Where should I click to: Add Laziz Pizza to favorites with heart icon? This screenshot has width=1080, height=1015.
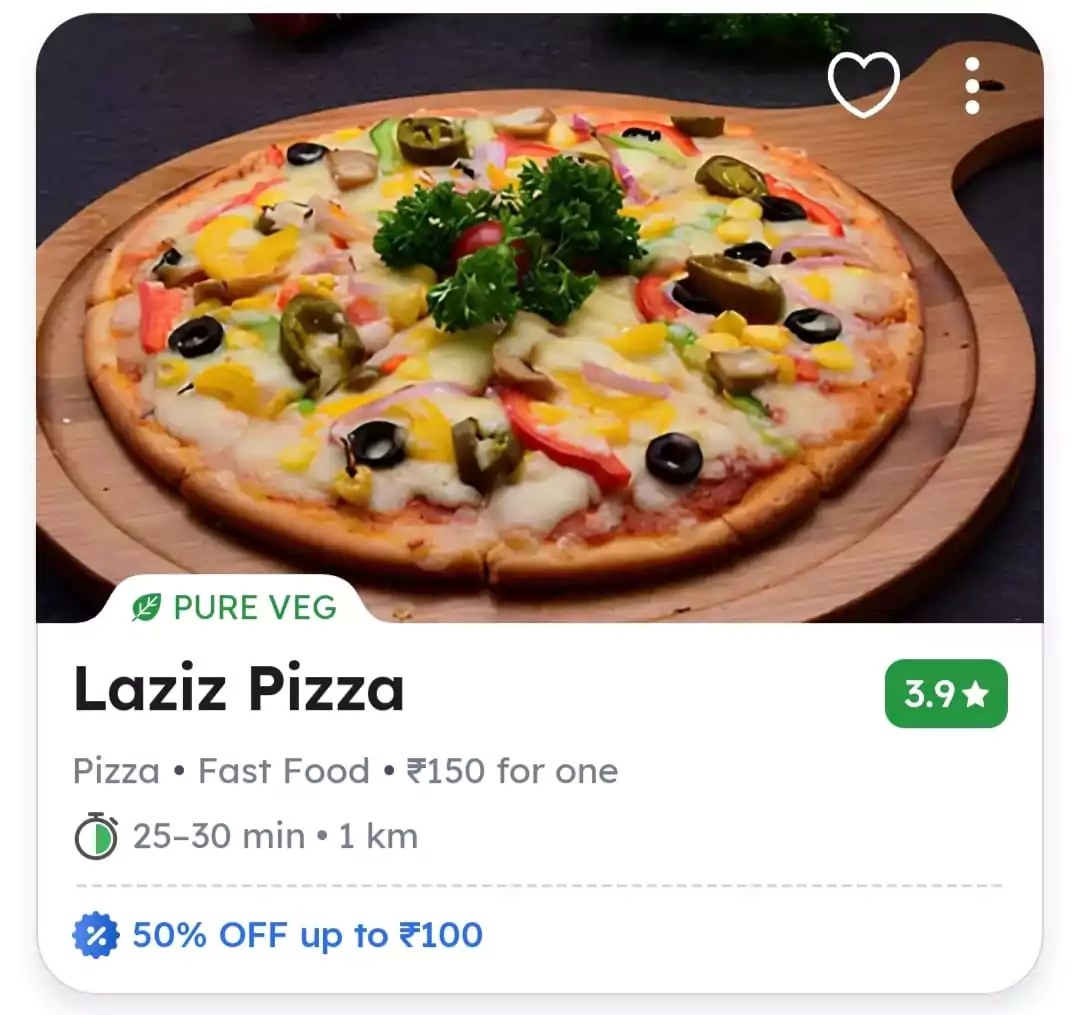coord(863,83)
